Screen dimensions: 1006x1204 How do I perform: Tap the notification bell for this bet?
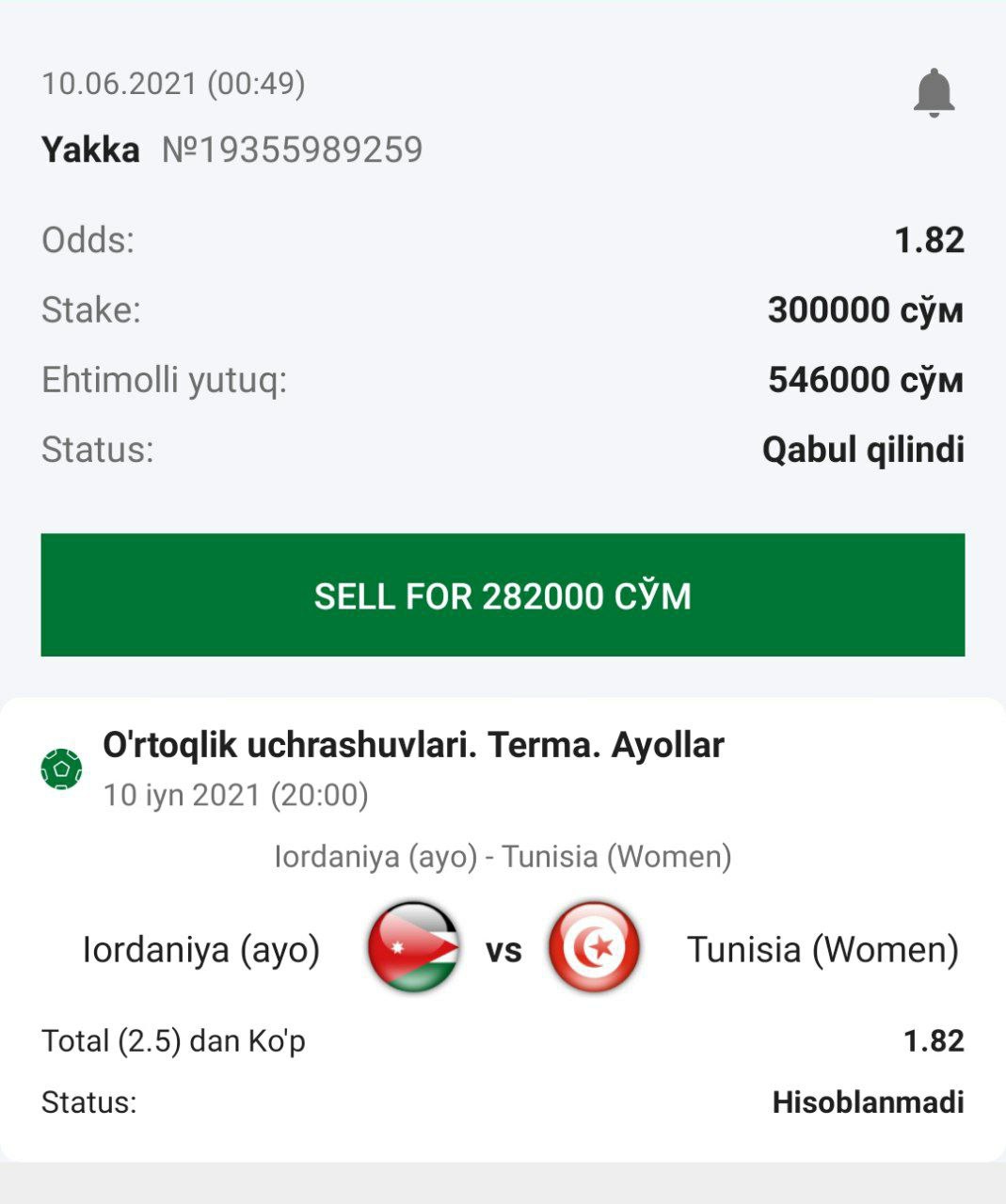coord(934,92)
